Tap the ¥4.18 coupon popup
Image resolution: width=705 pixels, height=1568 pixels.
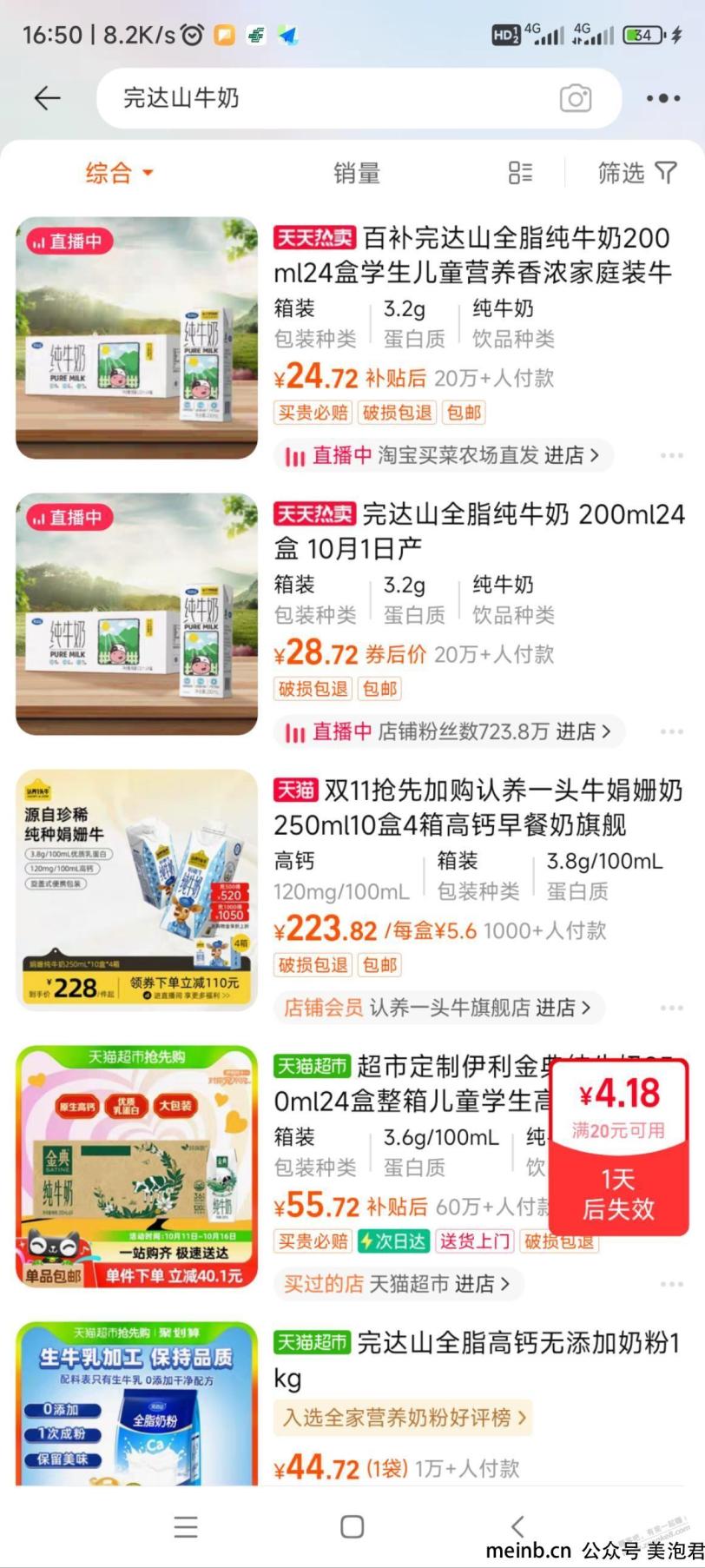point(619,1147)
